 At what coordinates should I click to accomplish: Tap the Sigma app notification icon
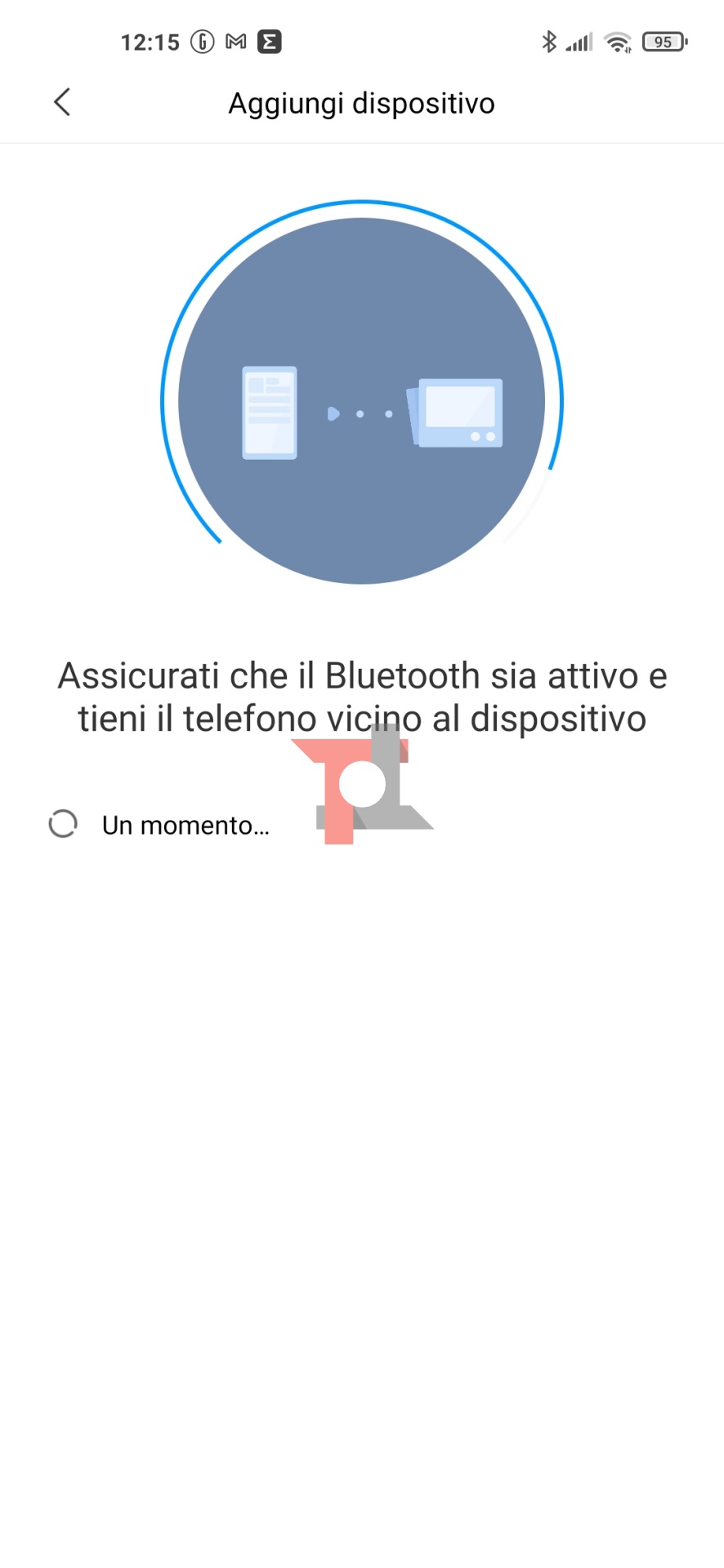tap(270, 41)
